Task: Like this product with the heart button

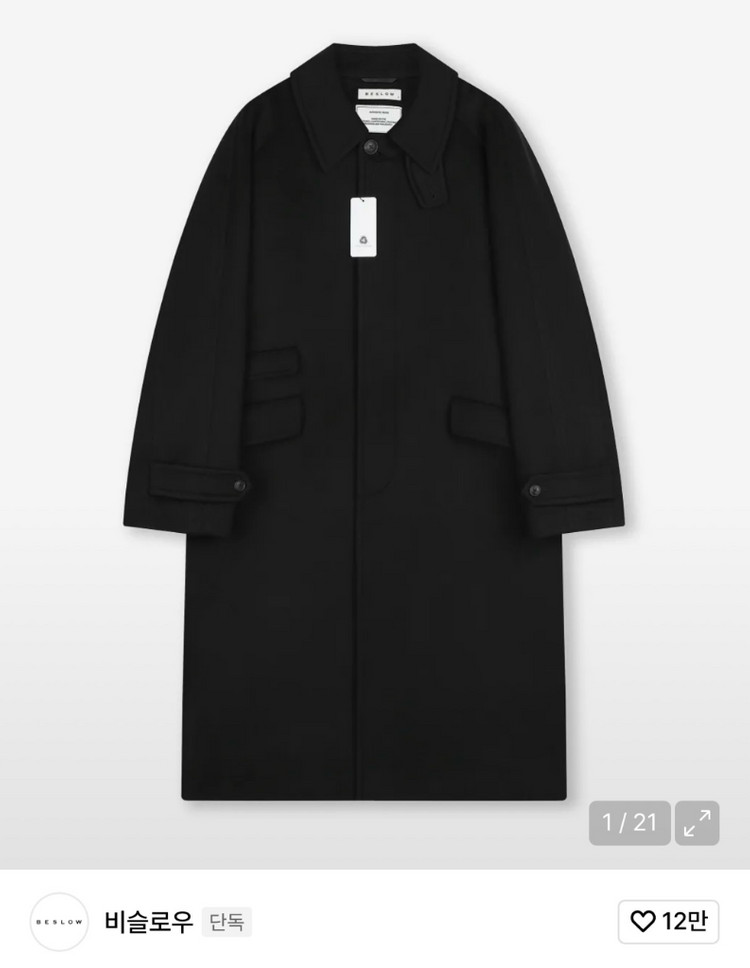Action: [668, 921]
